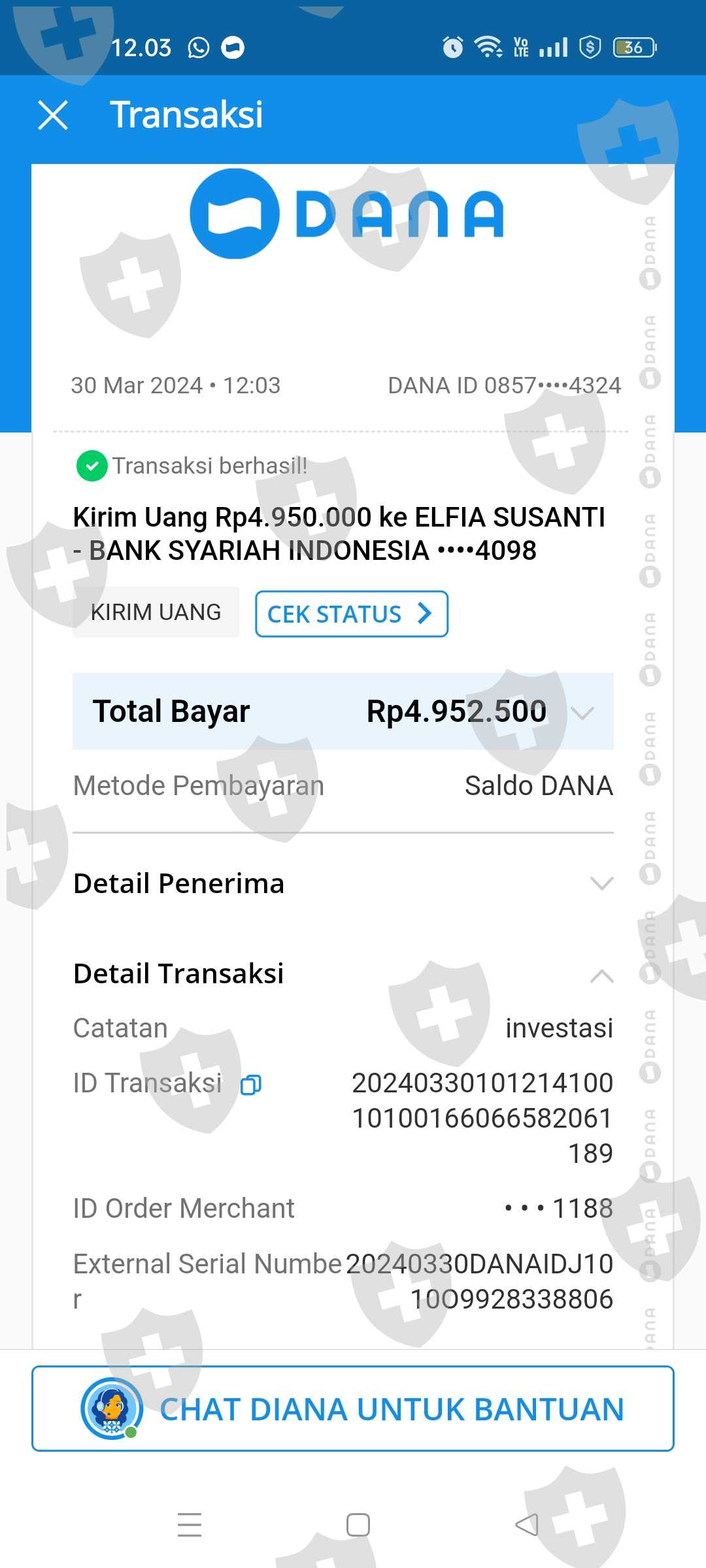
Task: Go back using the system back button
Action: pyautogui.click(x=527, y=1525)
